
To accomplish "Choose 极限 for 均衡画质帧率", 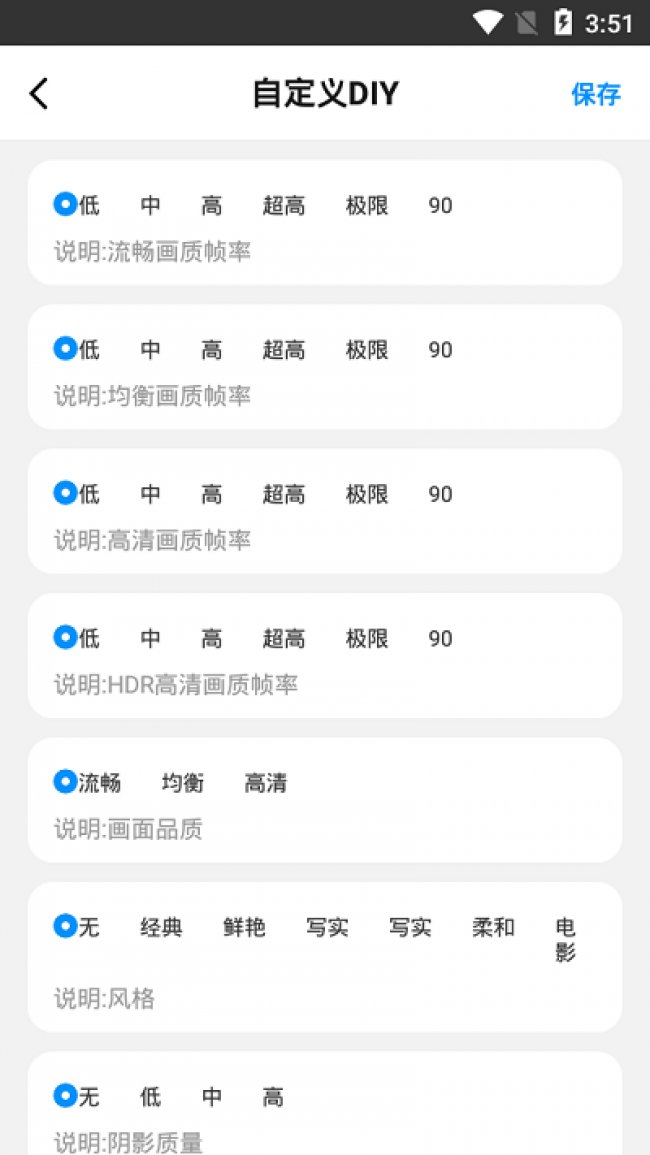I will (367, 350).
